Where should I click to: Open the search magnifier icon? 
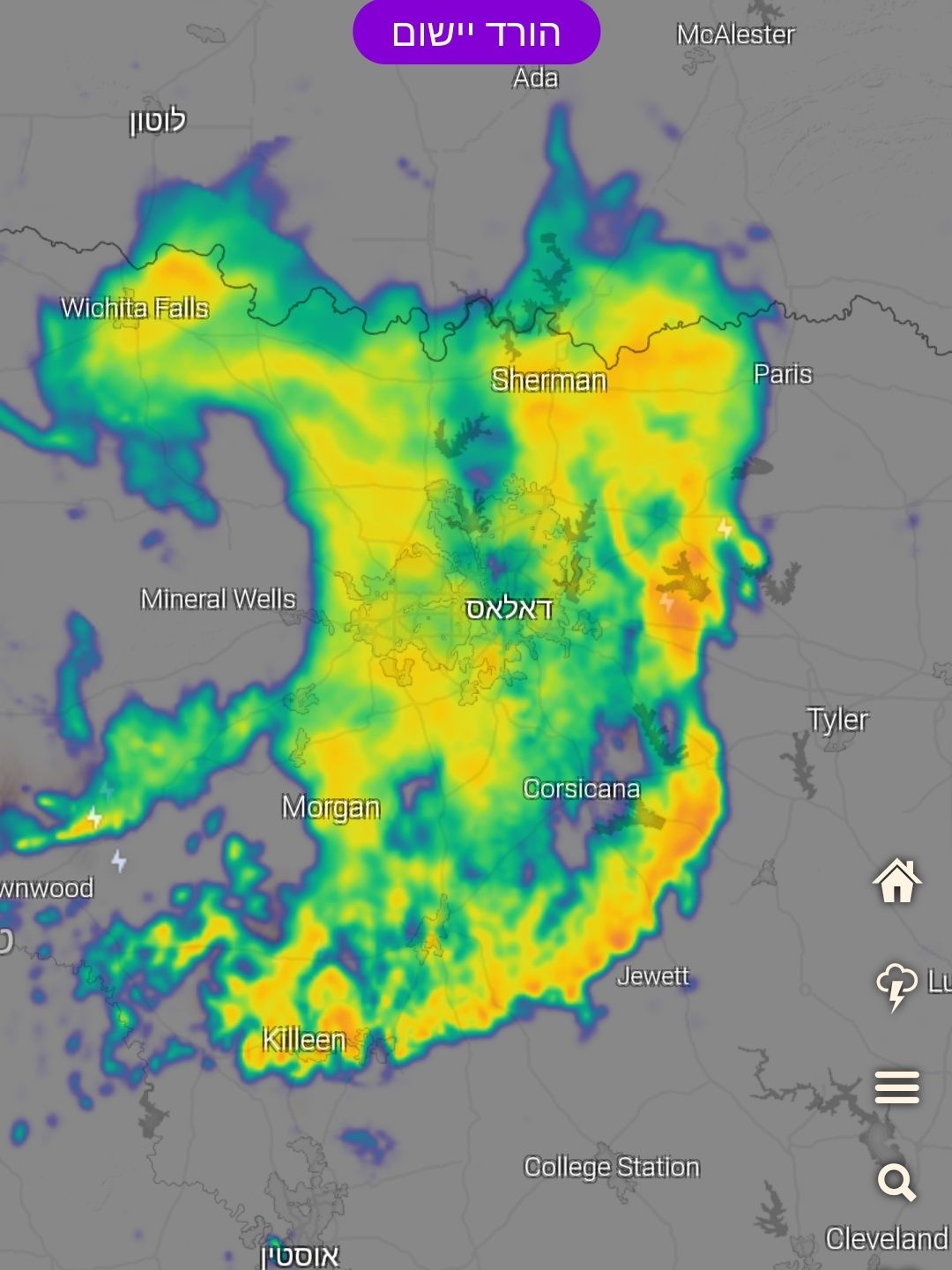(896, 1183)
